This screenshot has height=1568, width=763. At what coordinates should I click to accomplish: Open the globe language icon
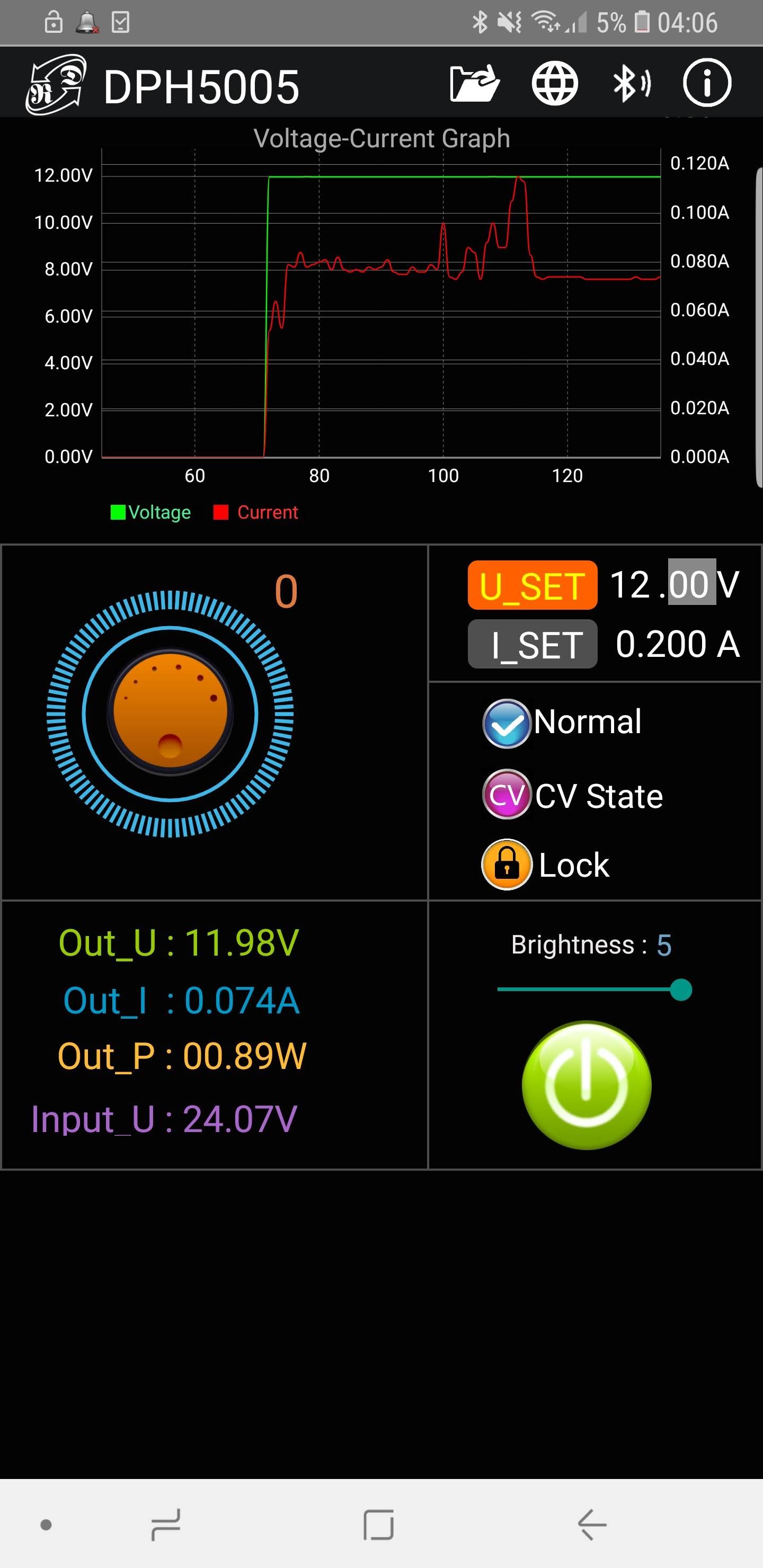click(x=554, y=83)
